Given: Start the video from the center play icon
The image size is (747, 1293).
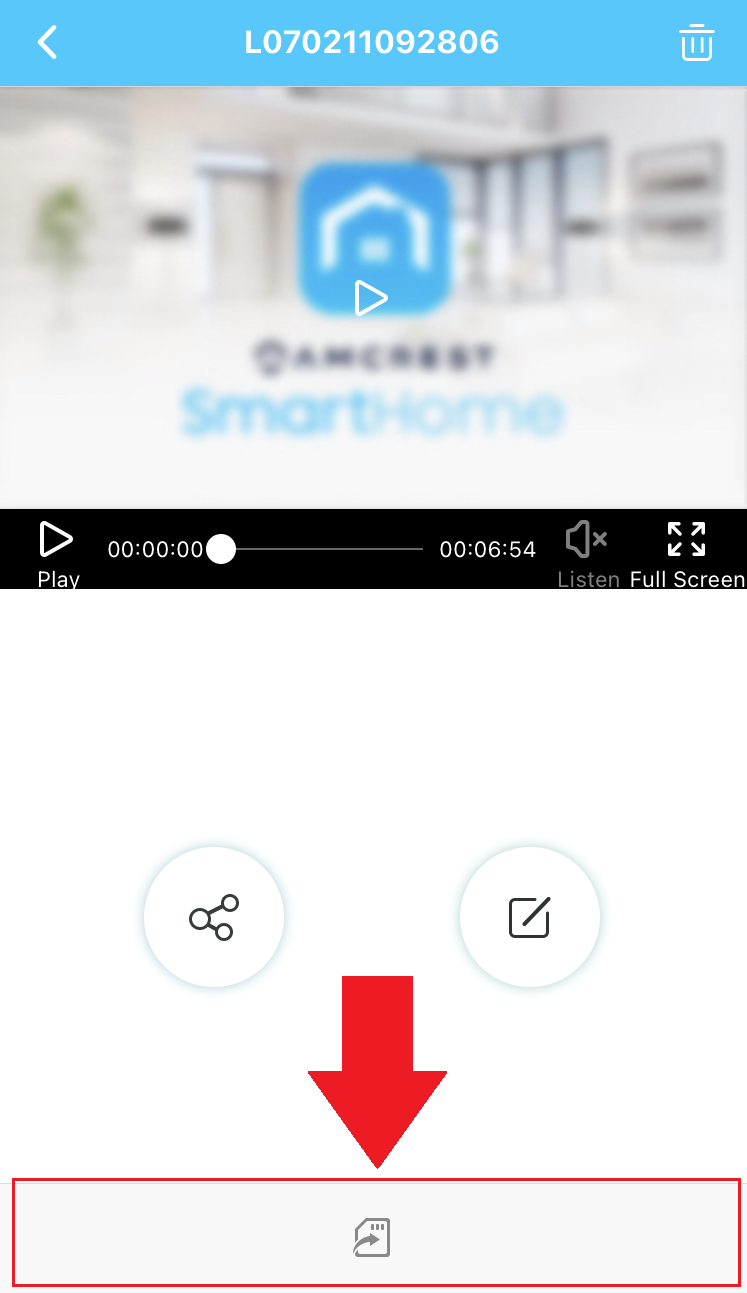Looking at the screenshot, I should click(371, 298).
